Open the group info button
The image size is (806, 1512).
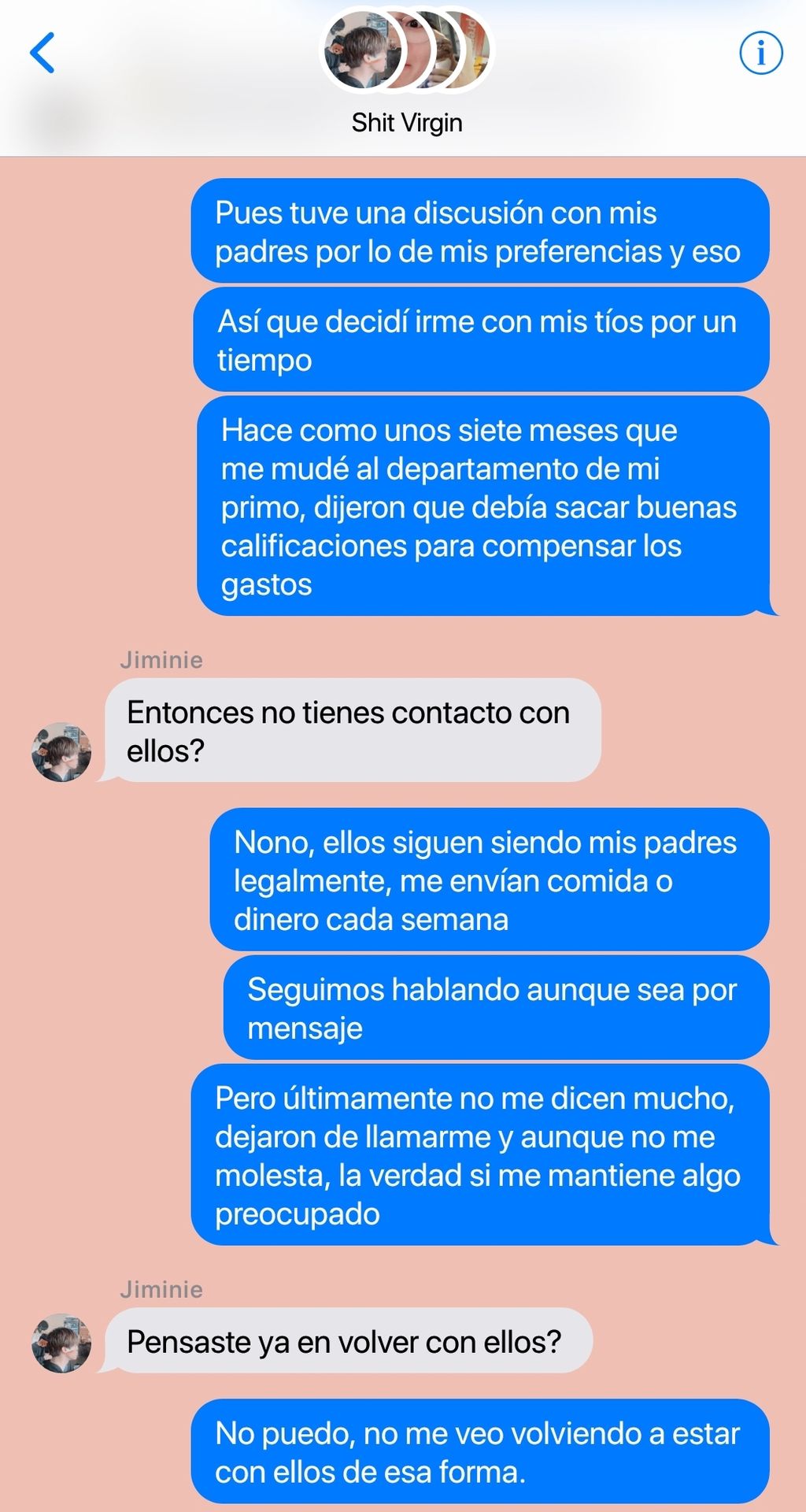click(760, 53)
